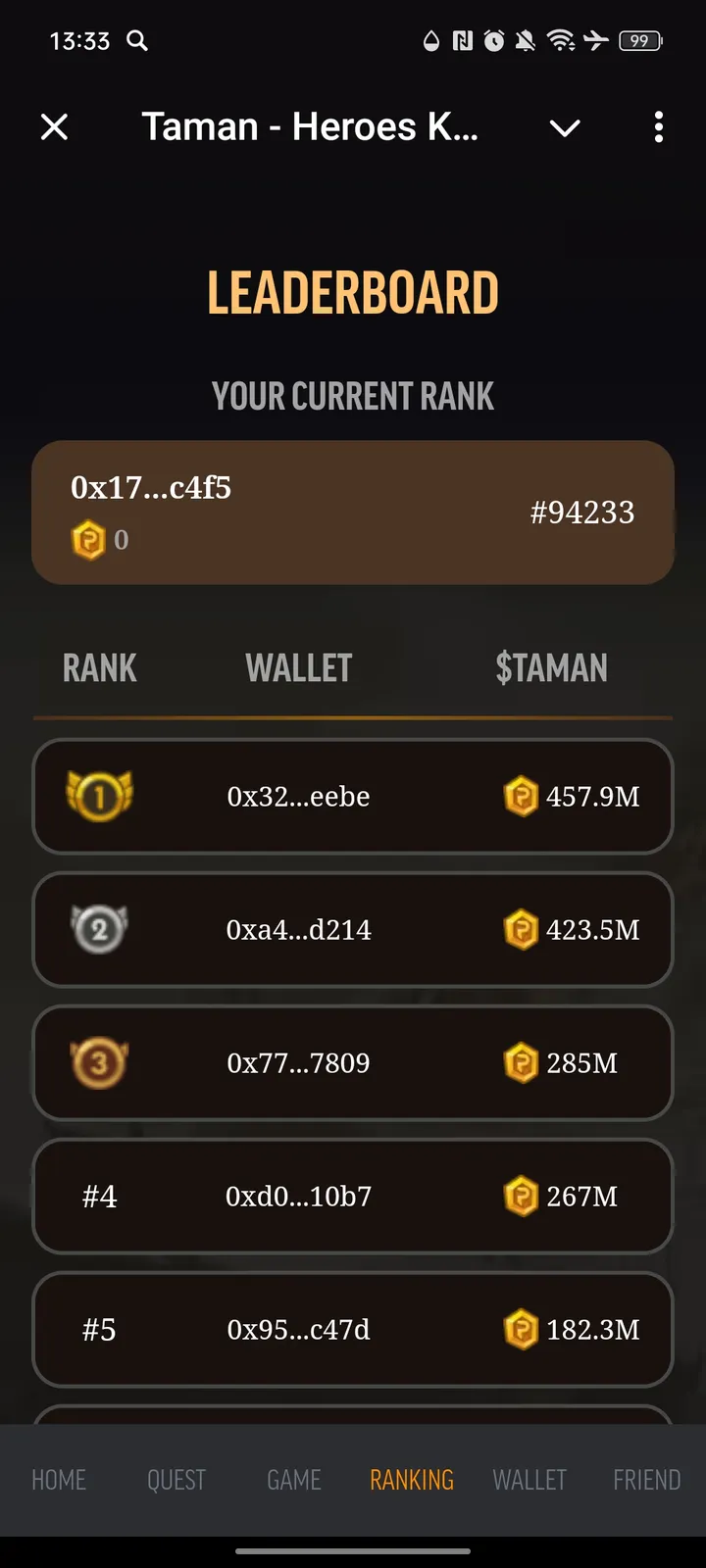Image resolution: width=706 pixels, height=1568 pixels.
Task: Tap the three-dot options icon in the header
Action: pos(658,127)
